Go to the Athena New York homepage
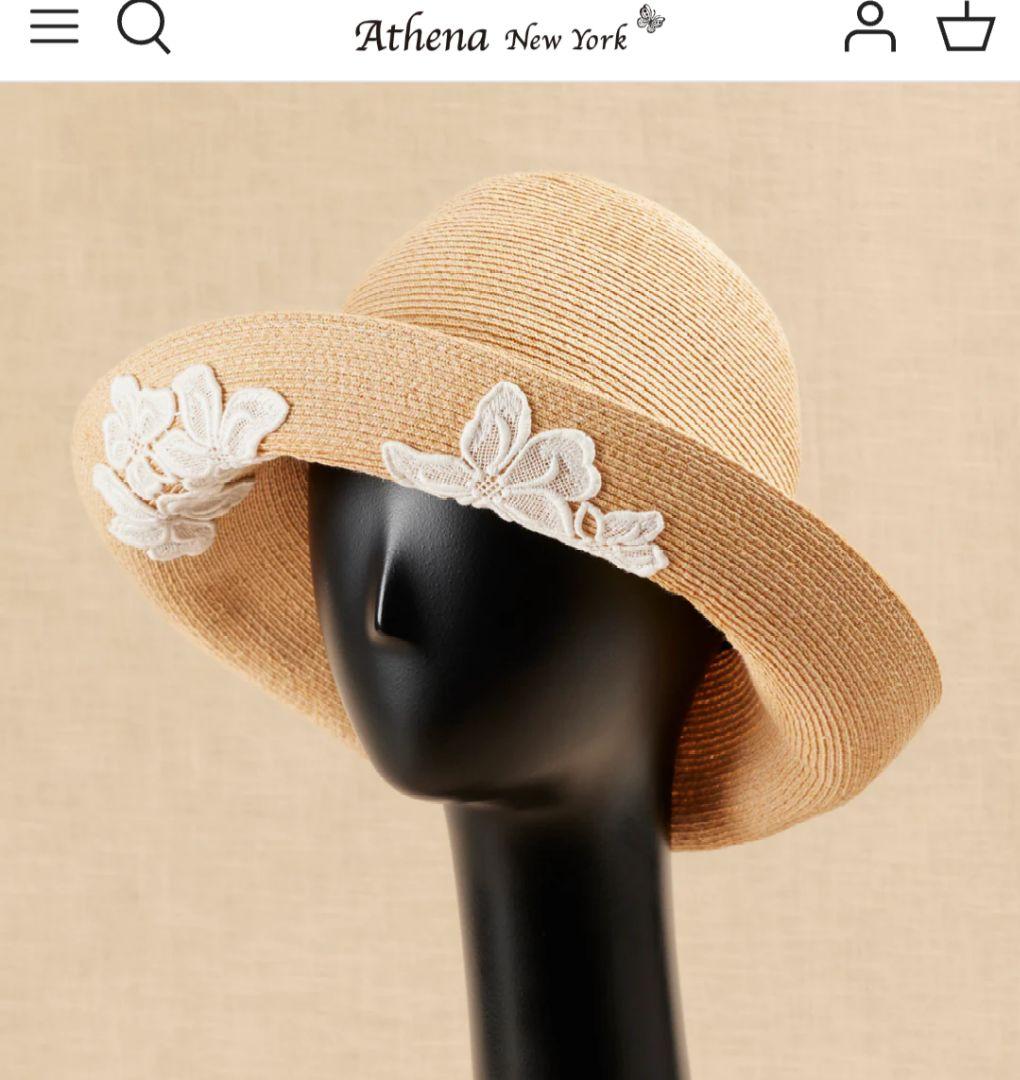Viewport: 1020px width, 1080px height. (x=508, y=33)
